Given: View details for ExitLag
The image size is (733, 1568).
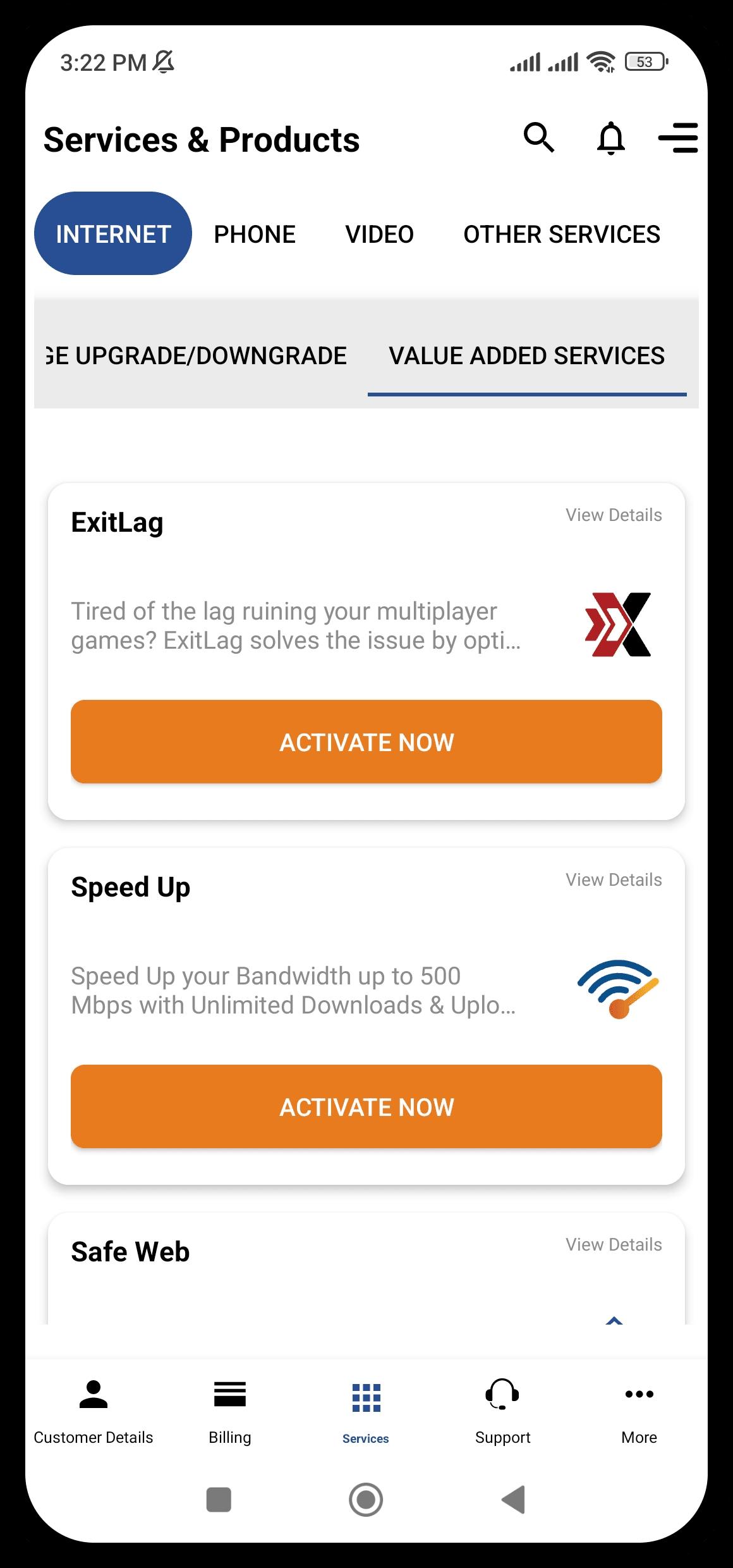Looking at the screenshot, I should 614,515.
